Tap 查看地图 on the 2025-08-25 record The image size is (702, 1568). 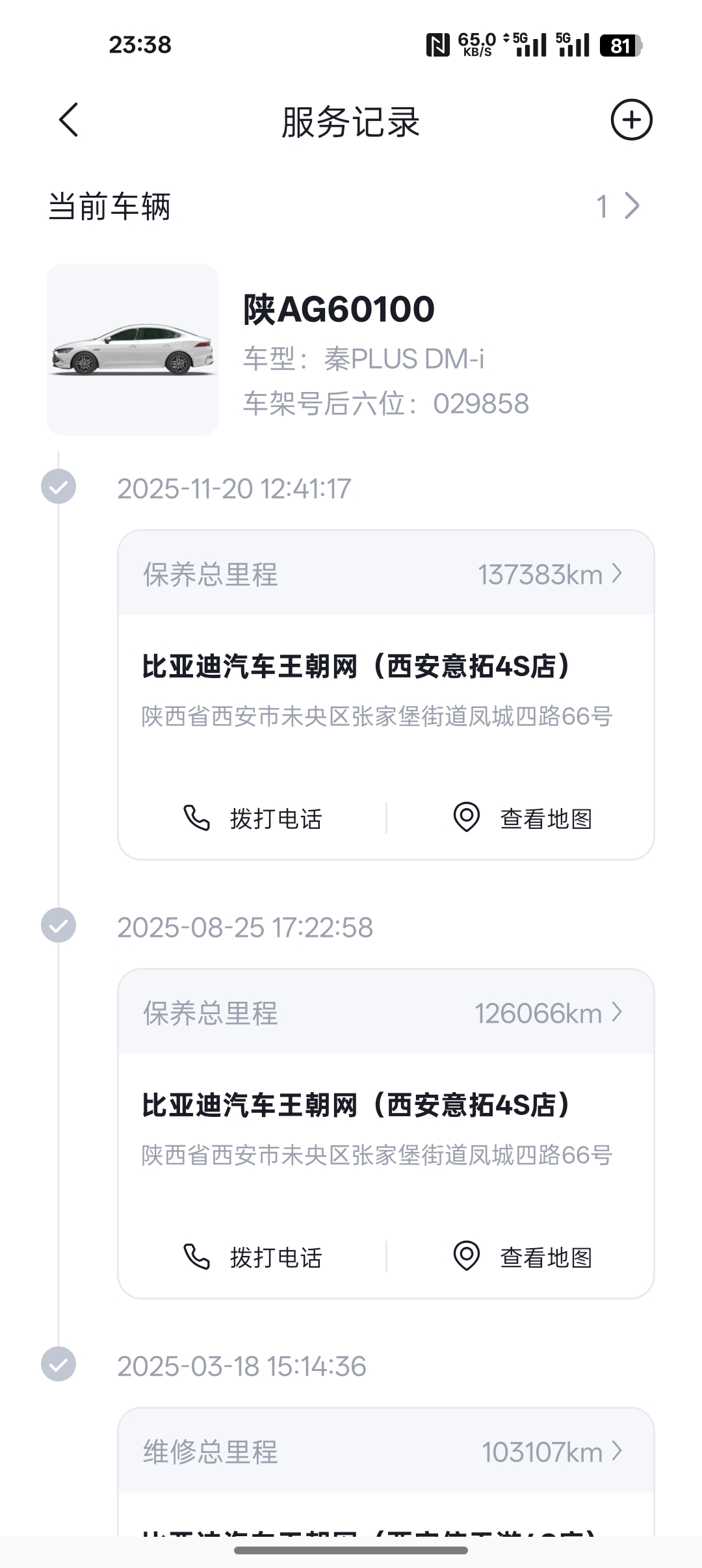click(x=523, y=1257)
